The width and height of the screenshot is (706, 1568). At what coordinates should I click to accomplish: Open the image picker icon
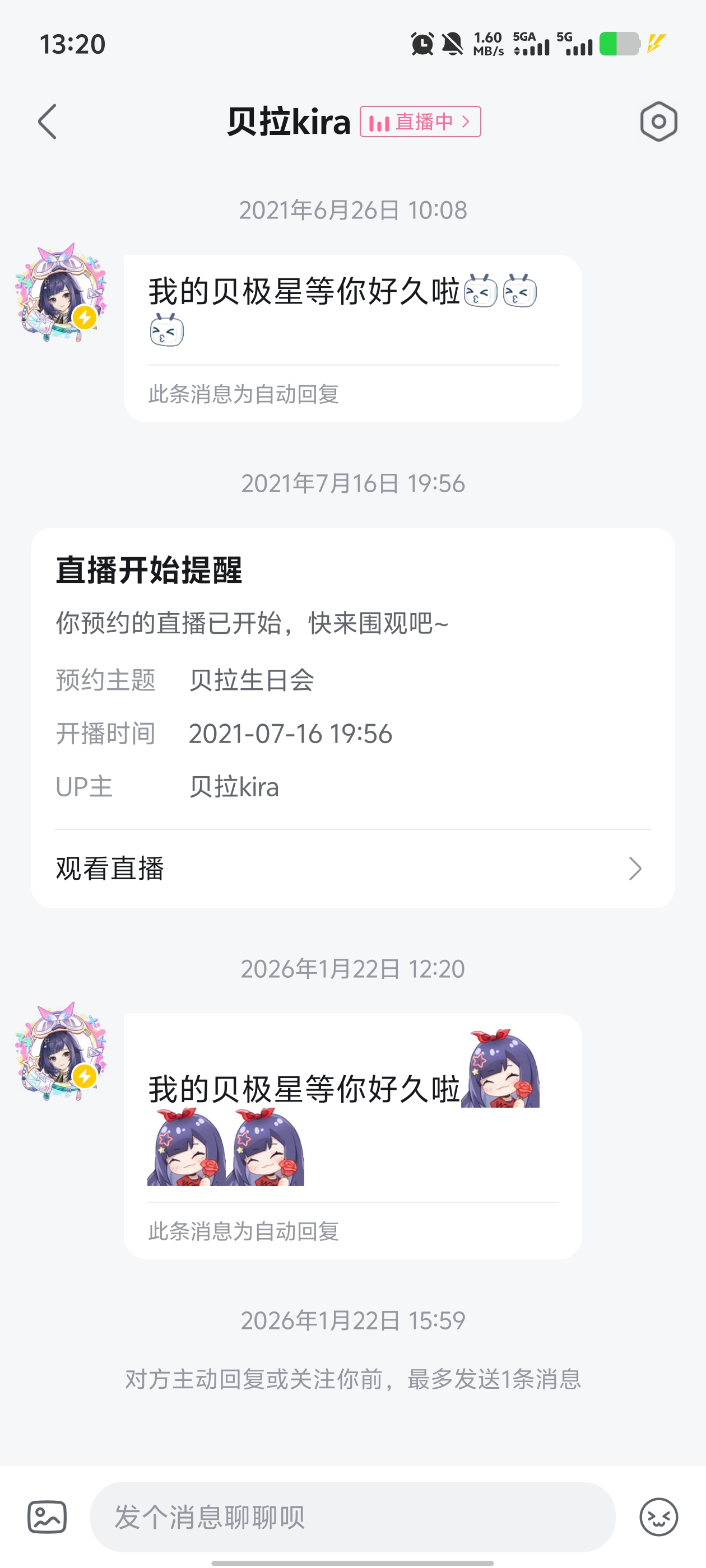coord(47,1516)
